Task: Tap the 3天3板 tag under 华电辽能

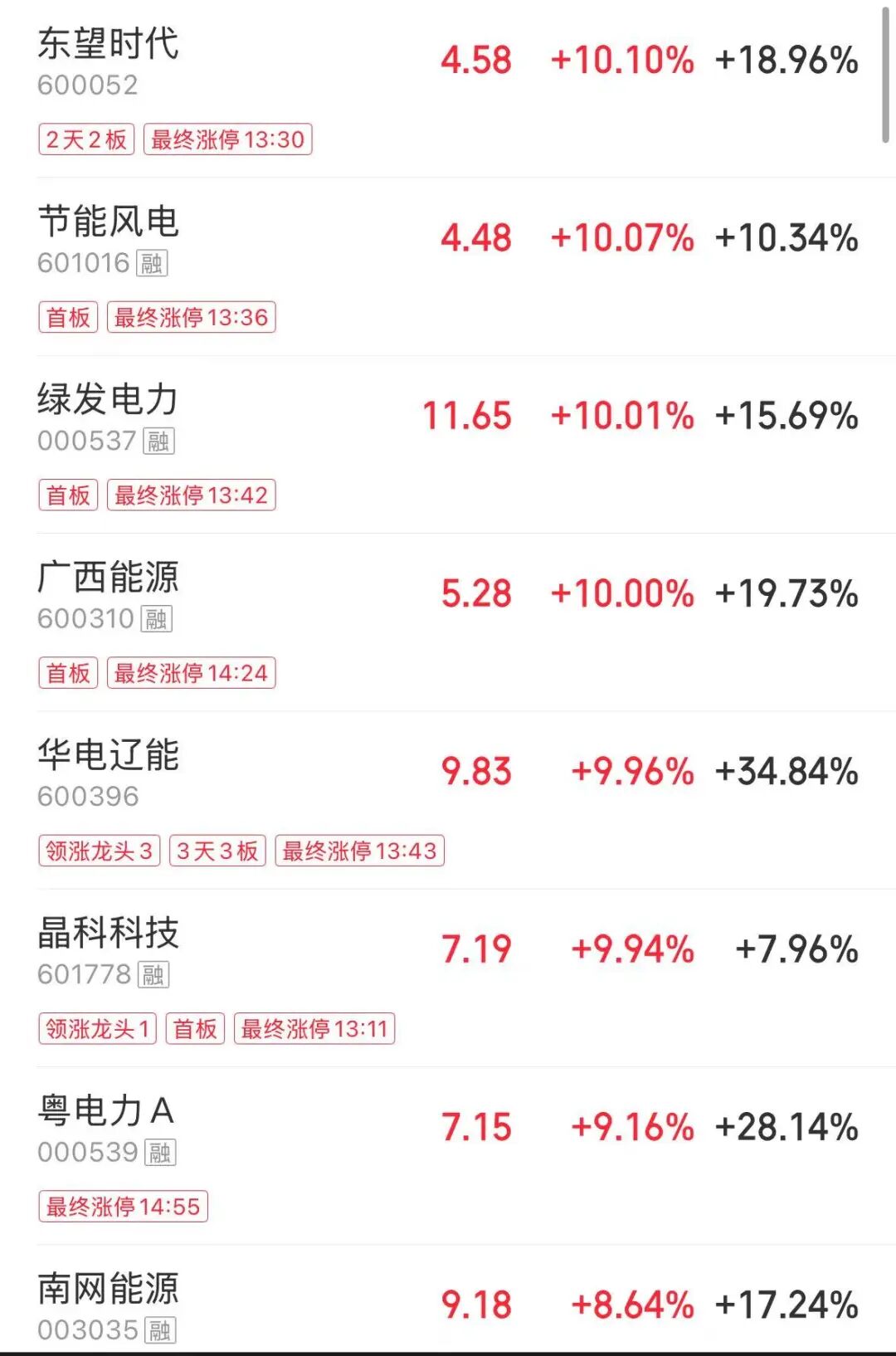Action: (218, 851)
